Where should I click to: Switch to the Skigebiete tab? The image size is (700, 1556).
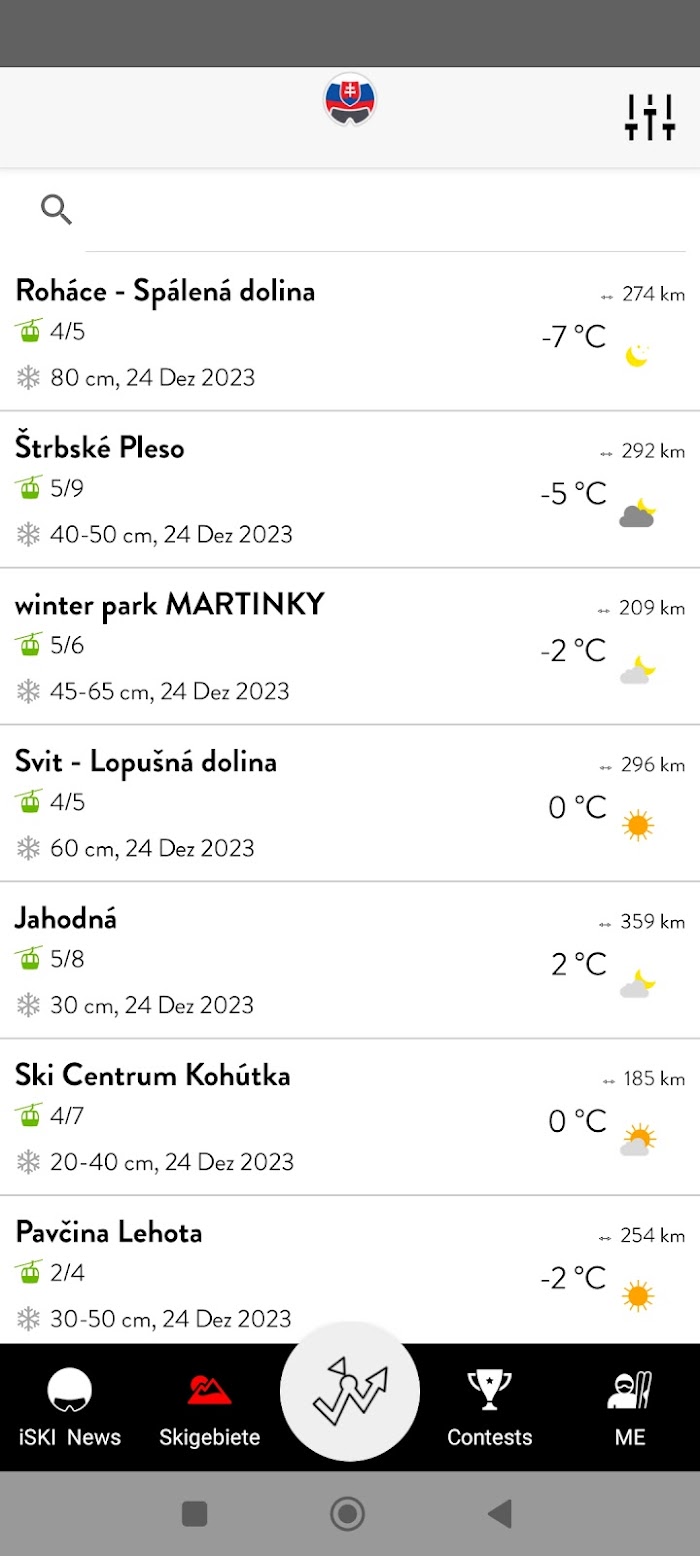coord(210,1408)
